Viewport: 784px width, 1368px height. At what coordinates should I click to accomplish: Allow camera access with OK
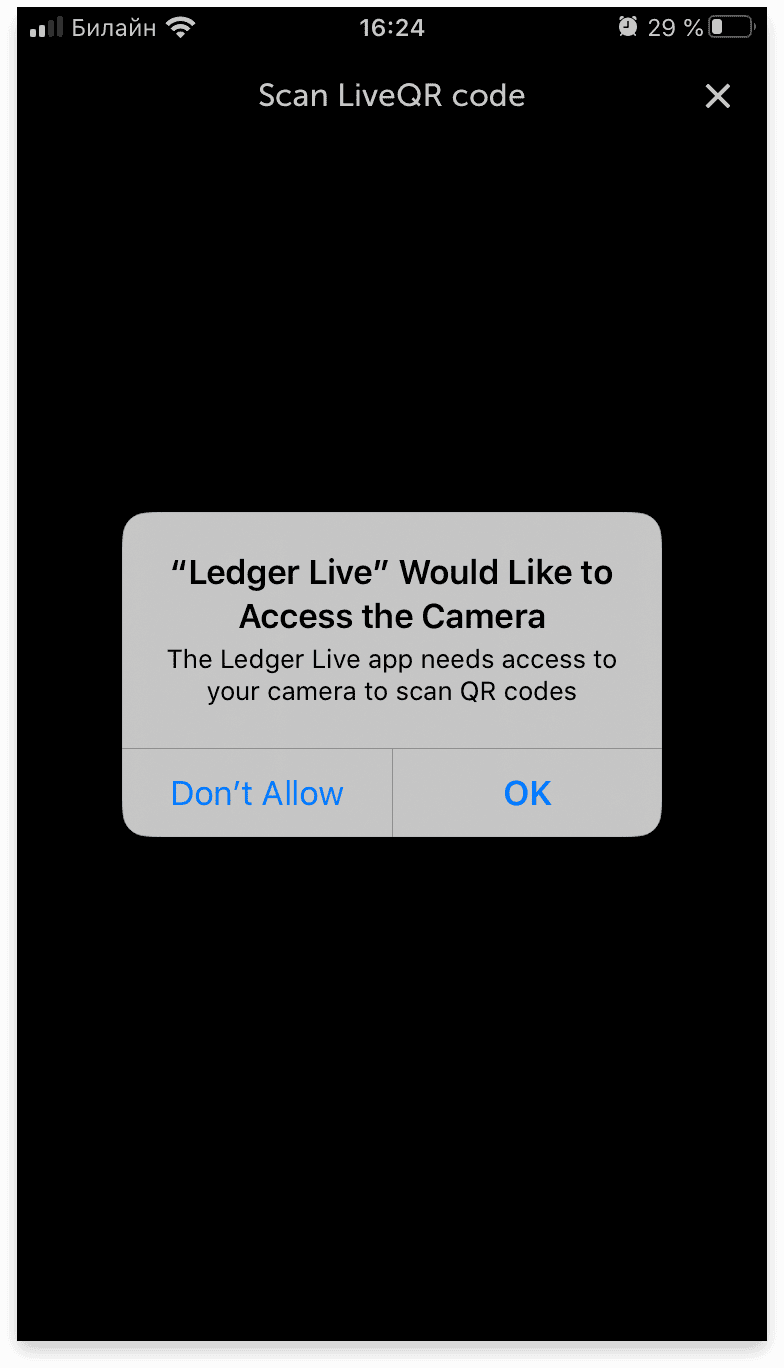coord(528,793)
